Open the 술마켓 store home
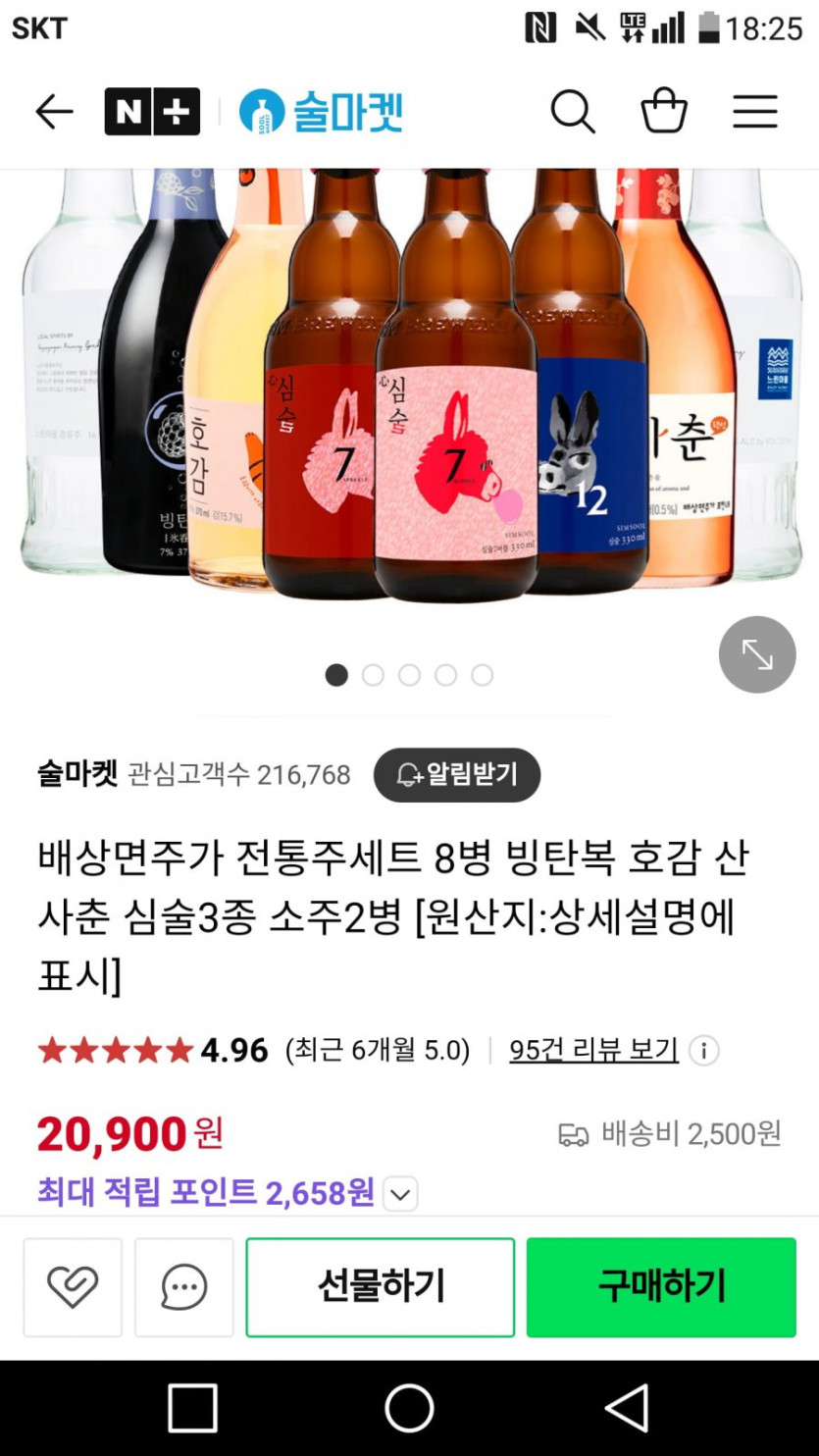The image size is (819, 1456). click(x=321, y=112)
